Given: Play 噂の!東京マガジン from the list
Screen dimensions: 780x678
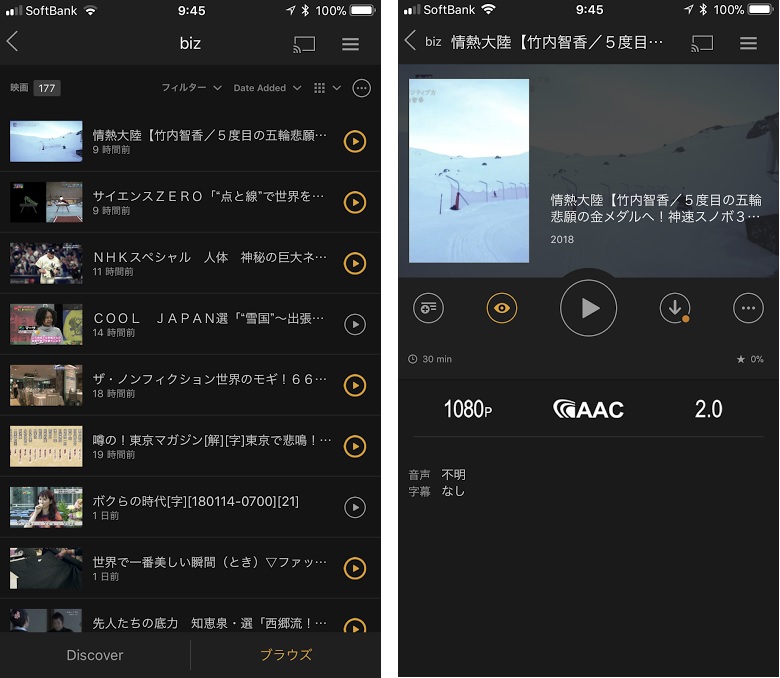Looking at the screenshot, I should click(354, 446).
